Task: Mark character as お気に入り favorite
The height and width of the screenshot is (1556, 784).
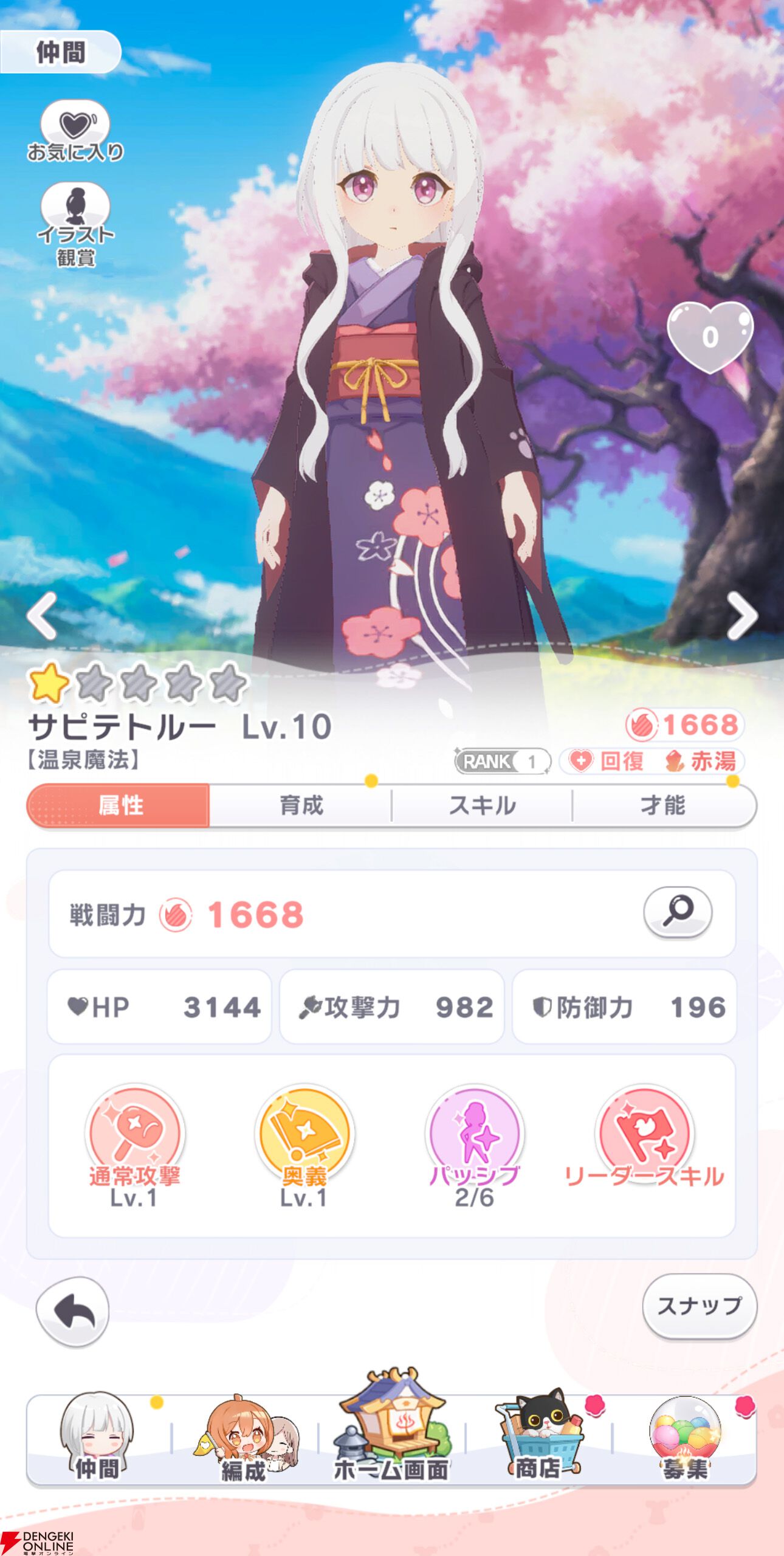Action: (75, 131)
